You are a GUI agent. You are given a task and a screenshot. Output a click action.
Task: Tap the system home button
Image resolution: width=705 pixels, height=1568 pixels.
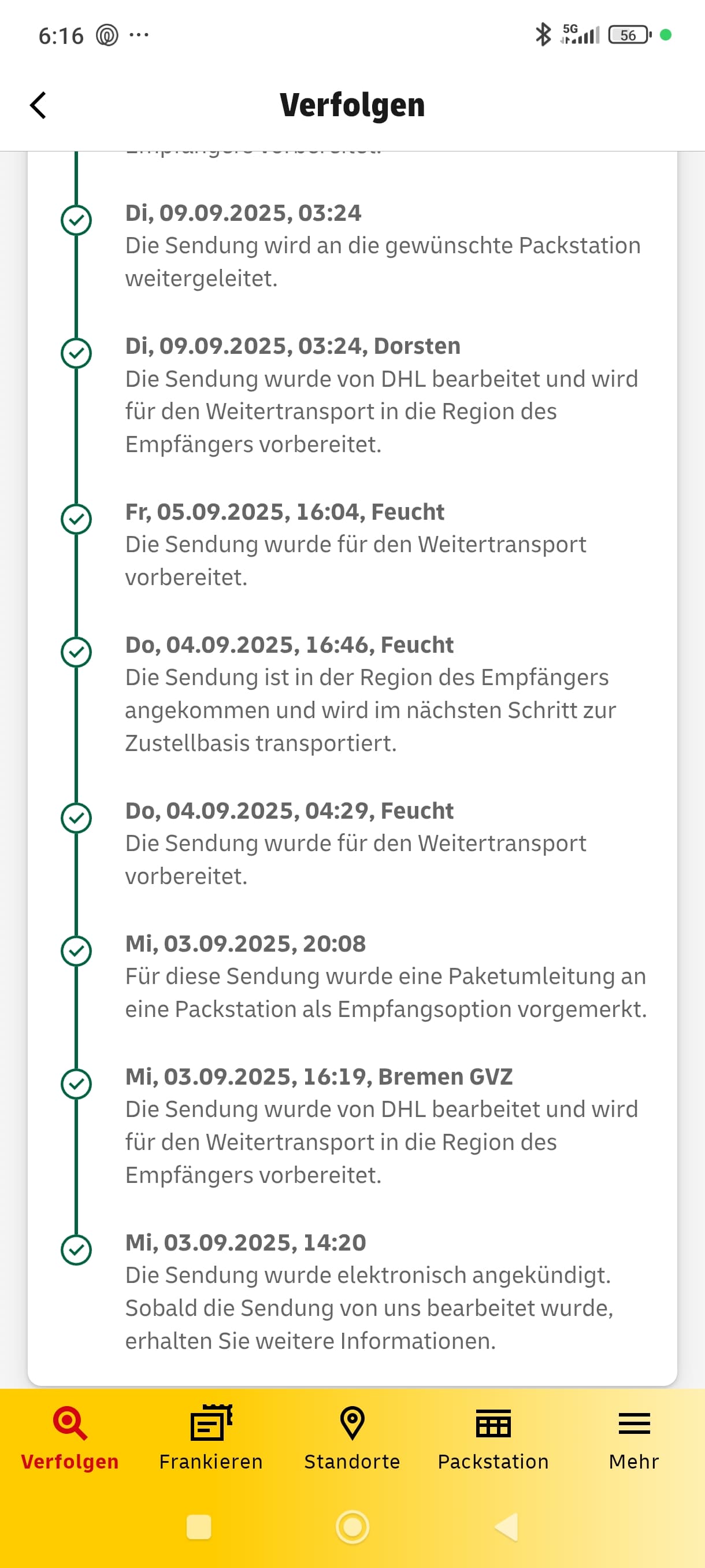pos(353,1526)
